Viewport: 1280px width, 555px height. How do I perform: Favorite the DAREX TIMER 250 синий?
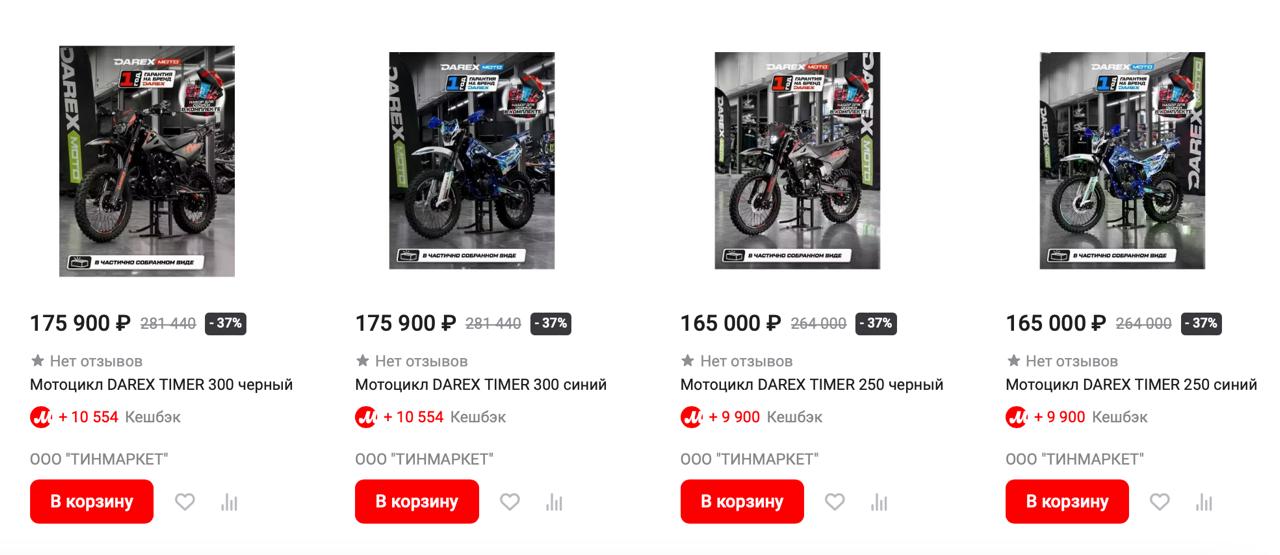coord(1160,502)
